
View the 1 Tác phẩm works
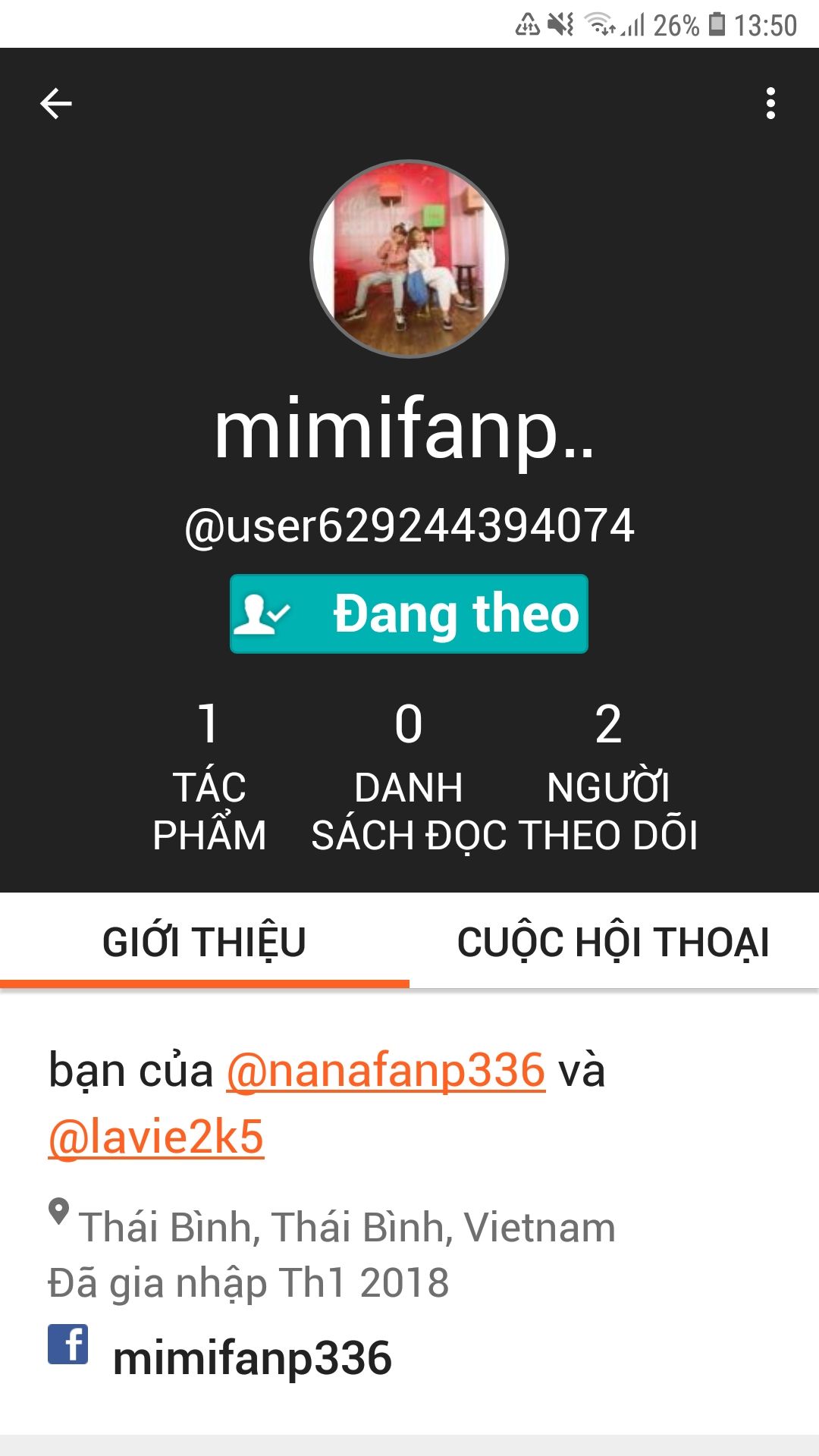click(x=209, y=777)
